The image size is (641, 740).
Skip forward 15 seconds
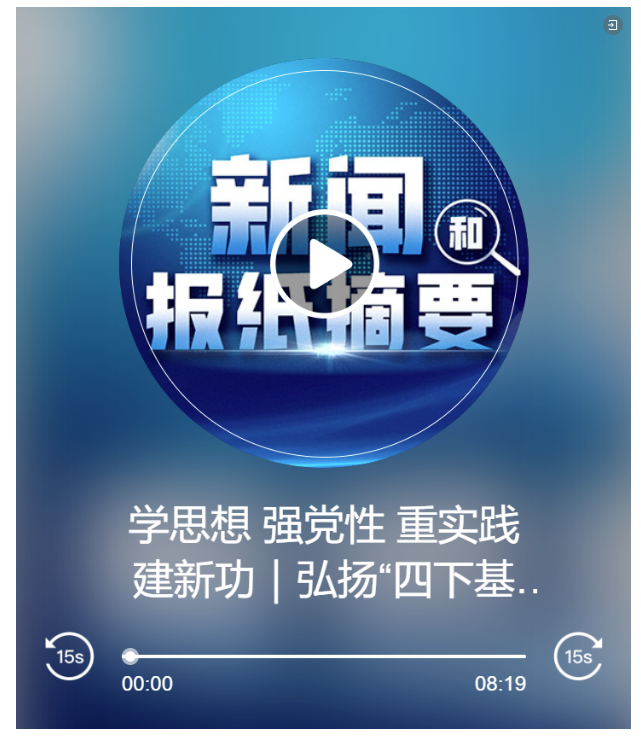coord(579,657)
